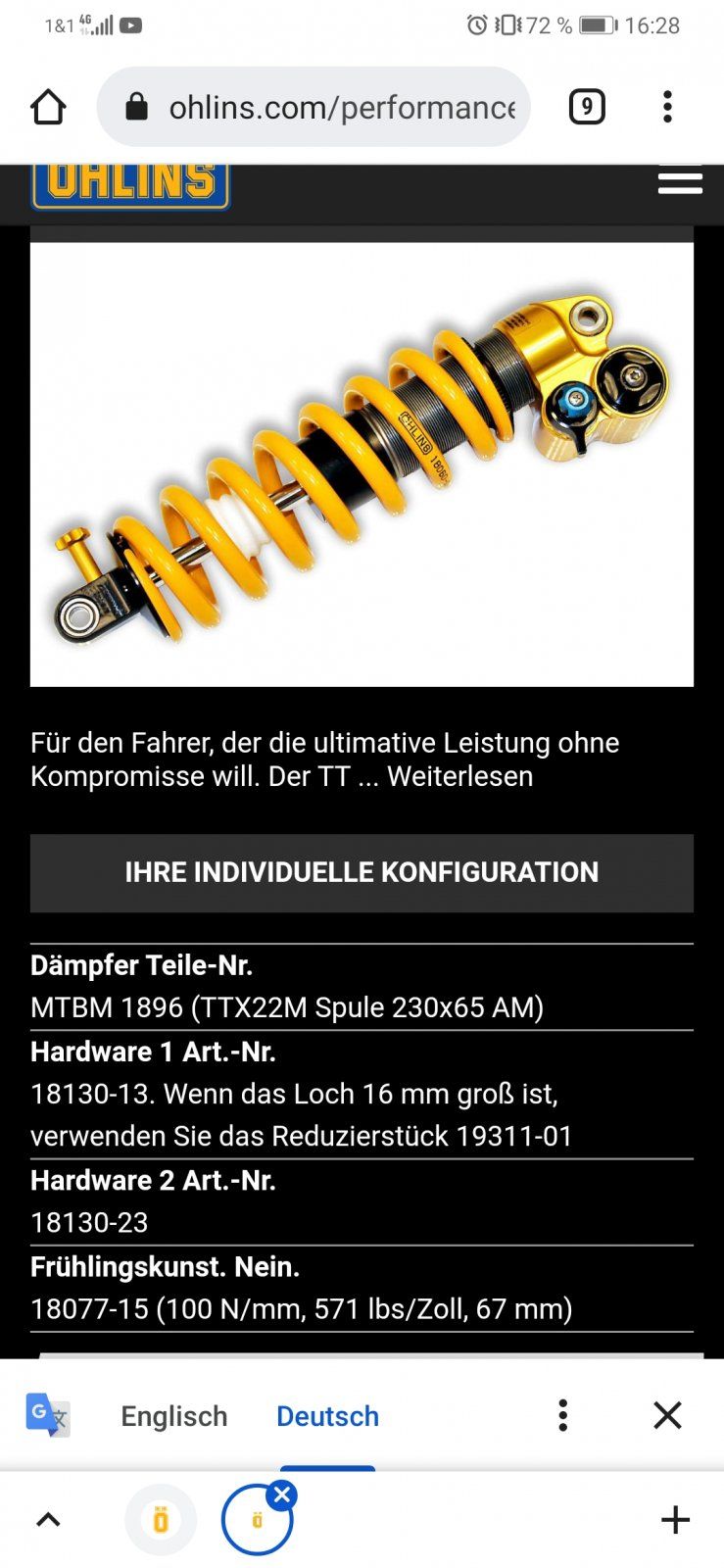Open the browser overflow menu

(667, 107)
